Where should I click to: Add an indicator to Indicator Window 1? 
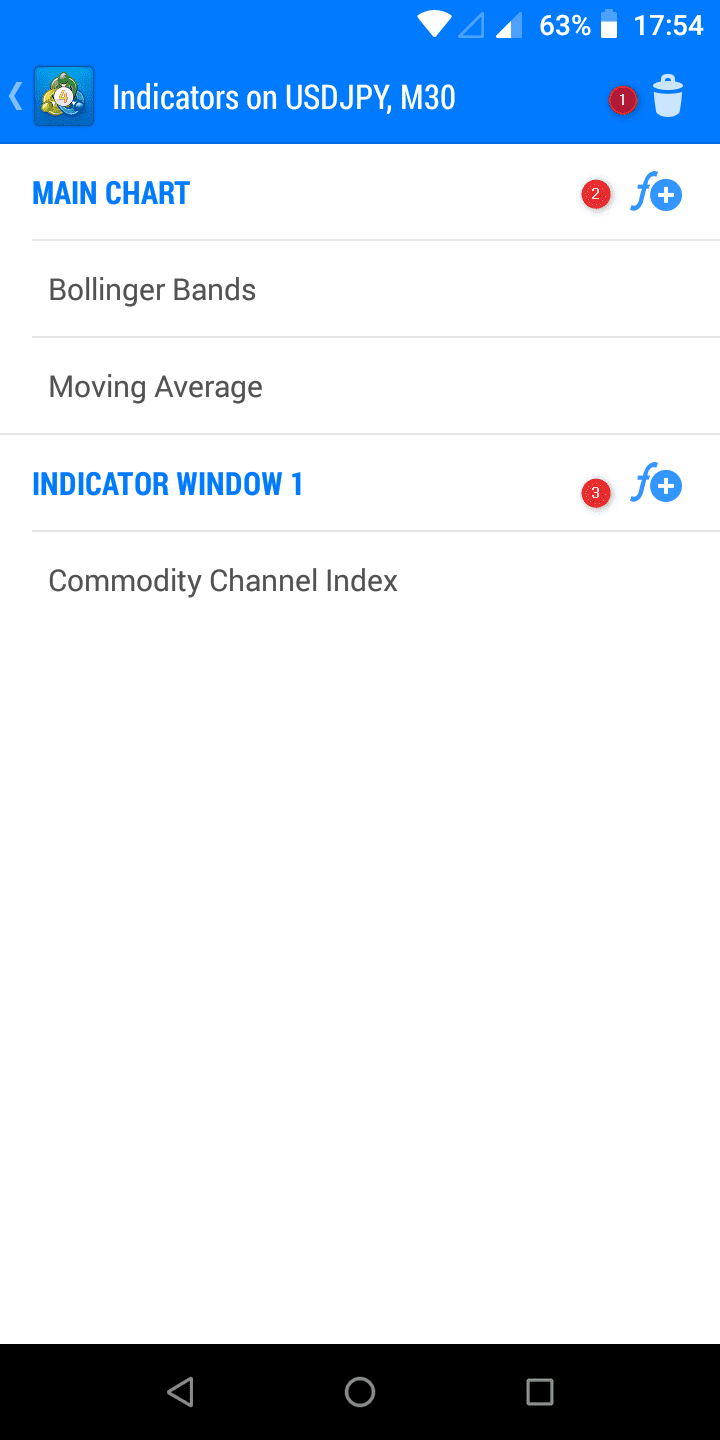[656, 486]
